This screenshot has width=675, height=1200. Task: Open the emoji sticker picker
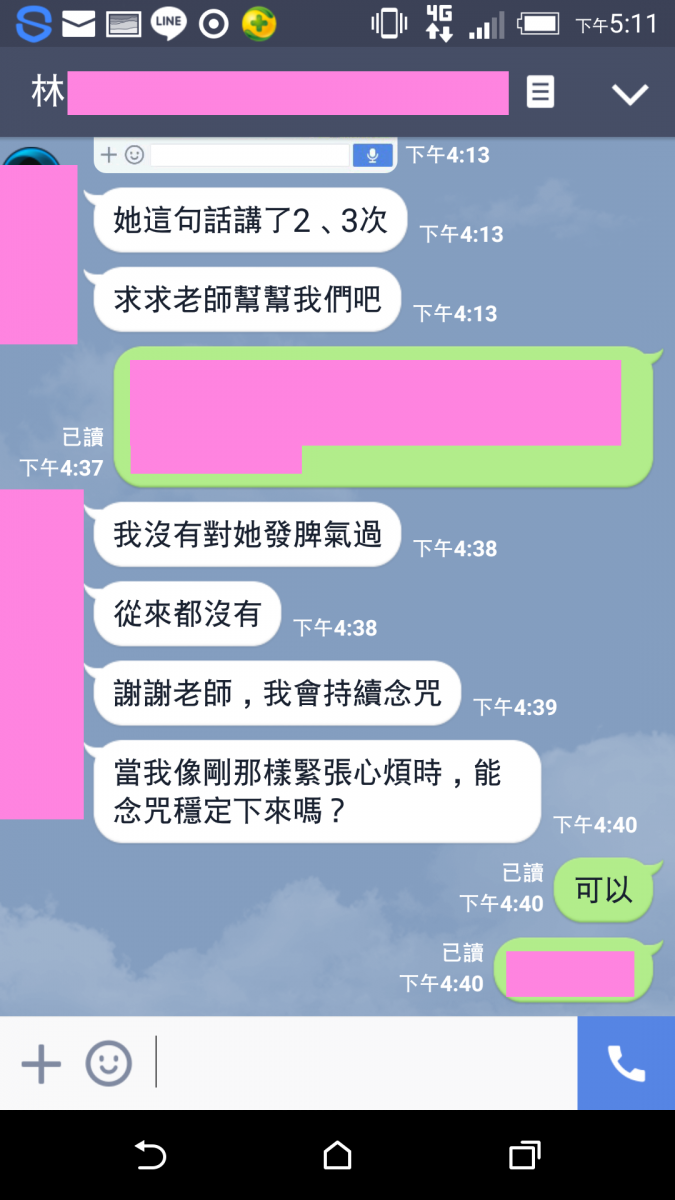pos(108,1063)
